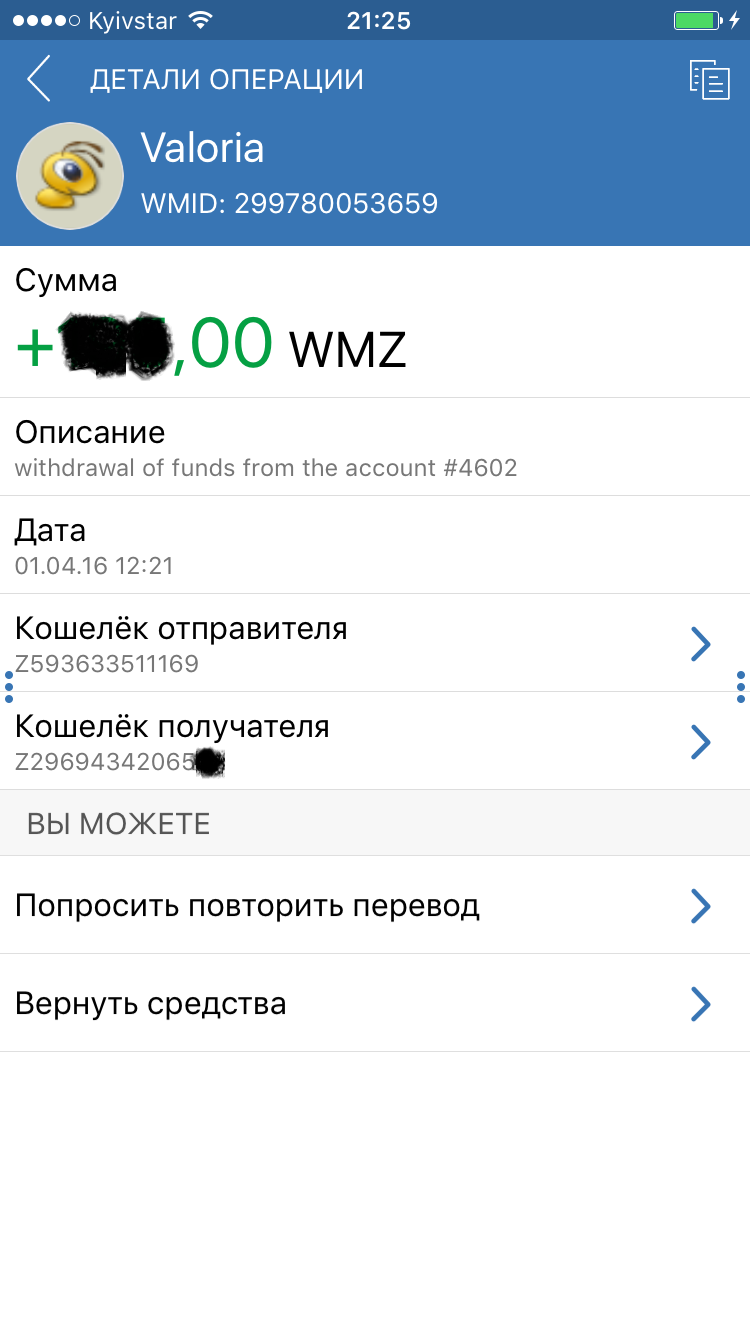Choose Вернуть средства option

pyautogui.click(x=375, y=1003)
